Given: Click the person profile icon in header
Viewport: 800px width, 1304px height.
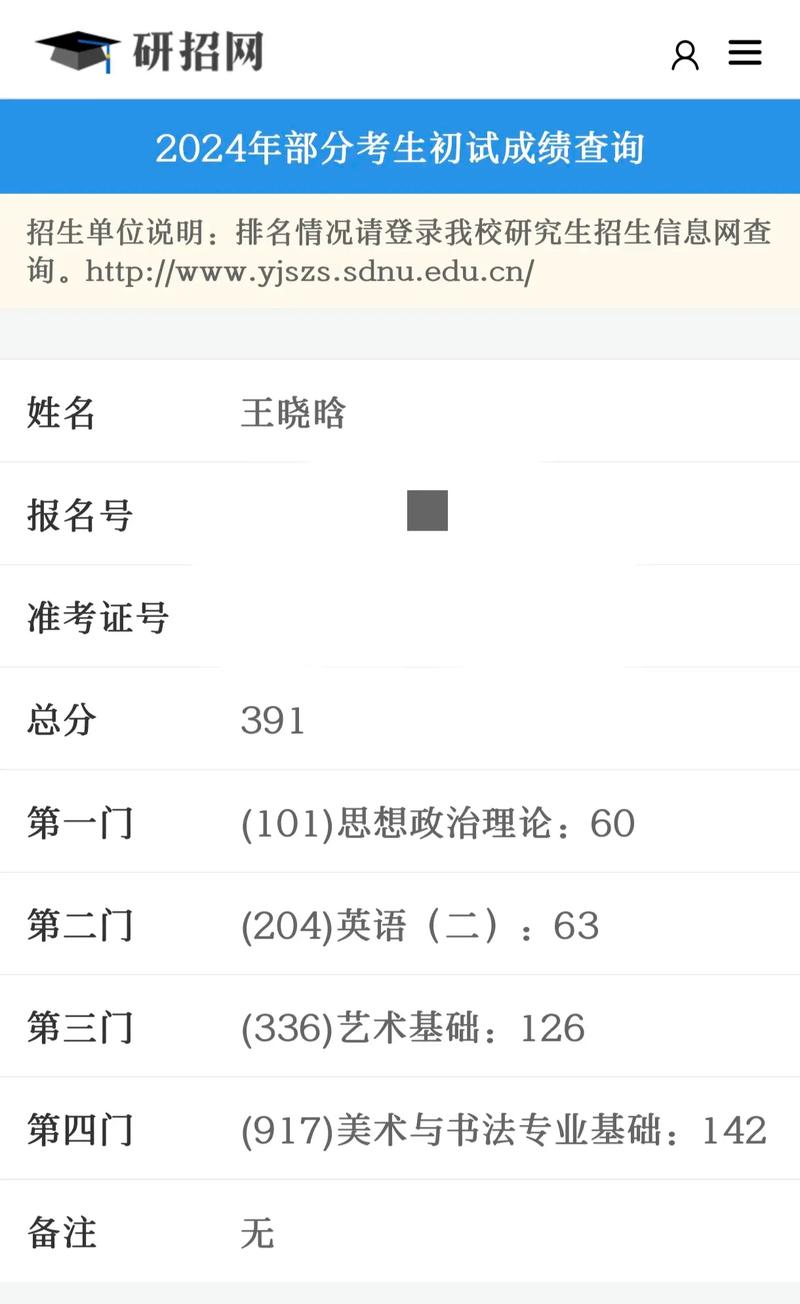Looking at the screenshot, I should (x=685, y=54).
